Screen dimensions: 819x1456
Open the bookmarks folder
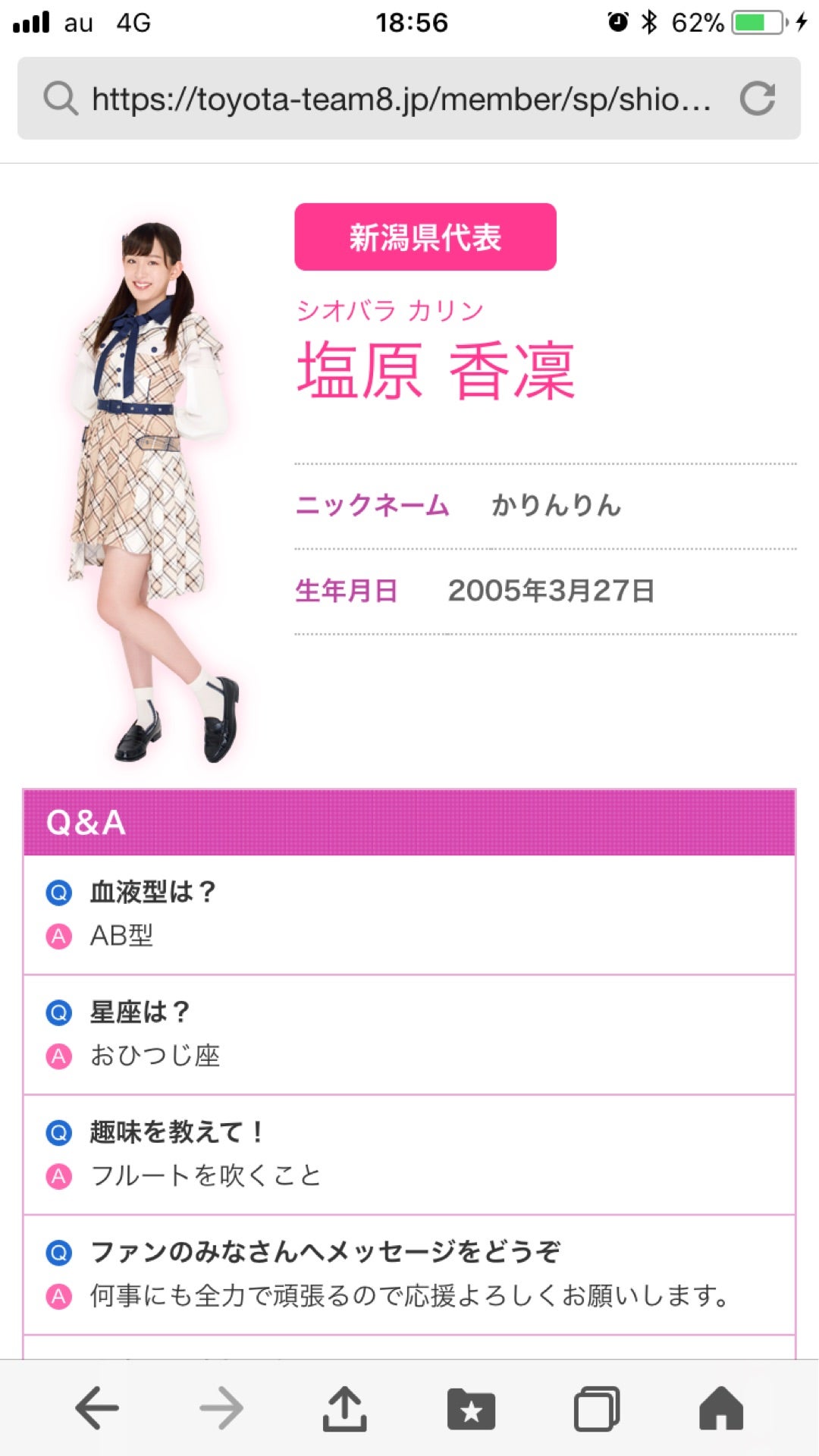tap(471, 1409)
